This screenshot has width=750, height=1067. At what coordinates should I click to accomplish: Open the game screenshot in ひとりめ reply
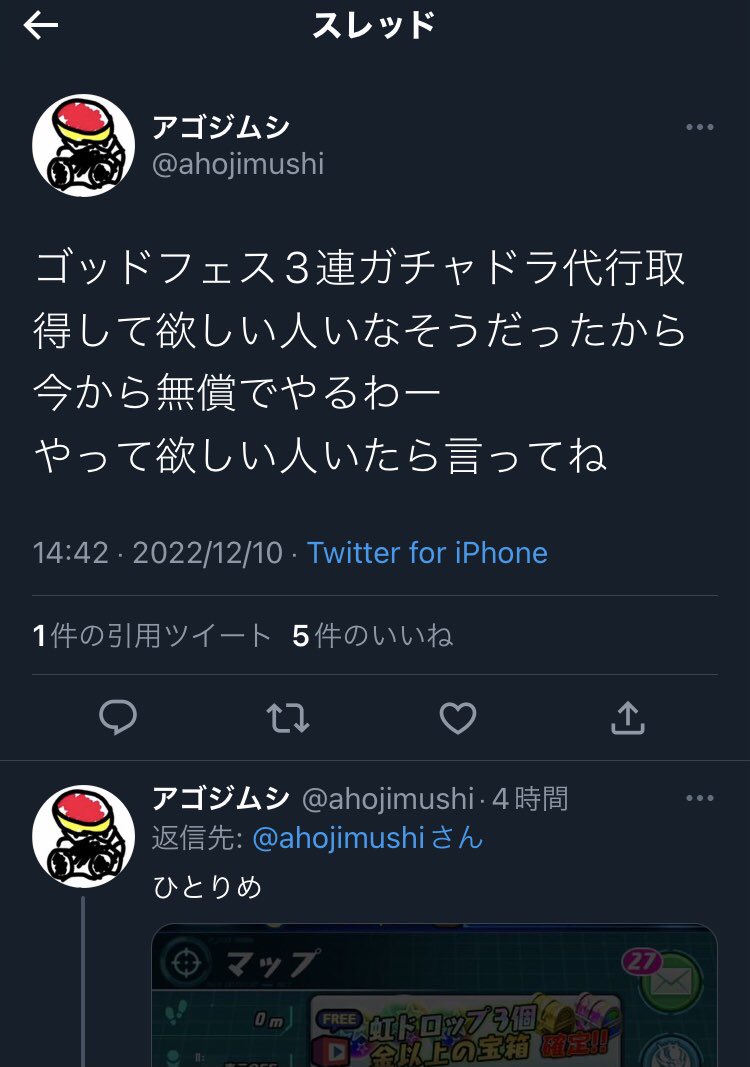[x=434, y=995]
